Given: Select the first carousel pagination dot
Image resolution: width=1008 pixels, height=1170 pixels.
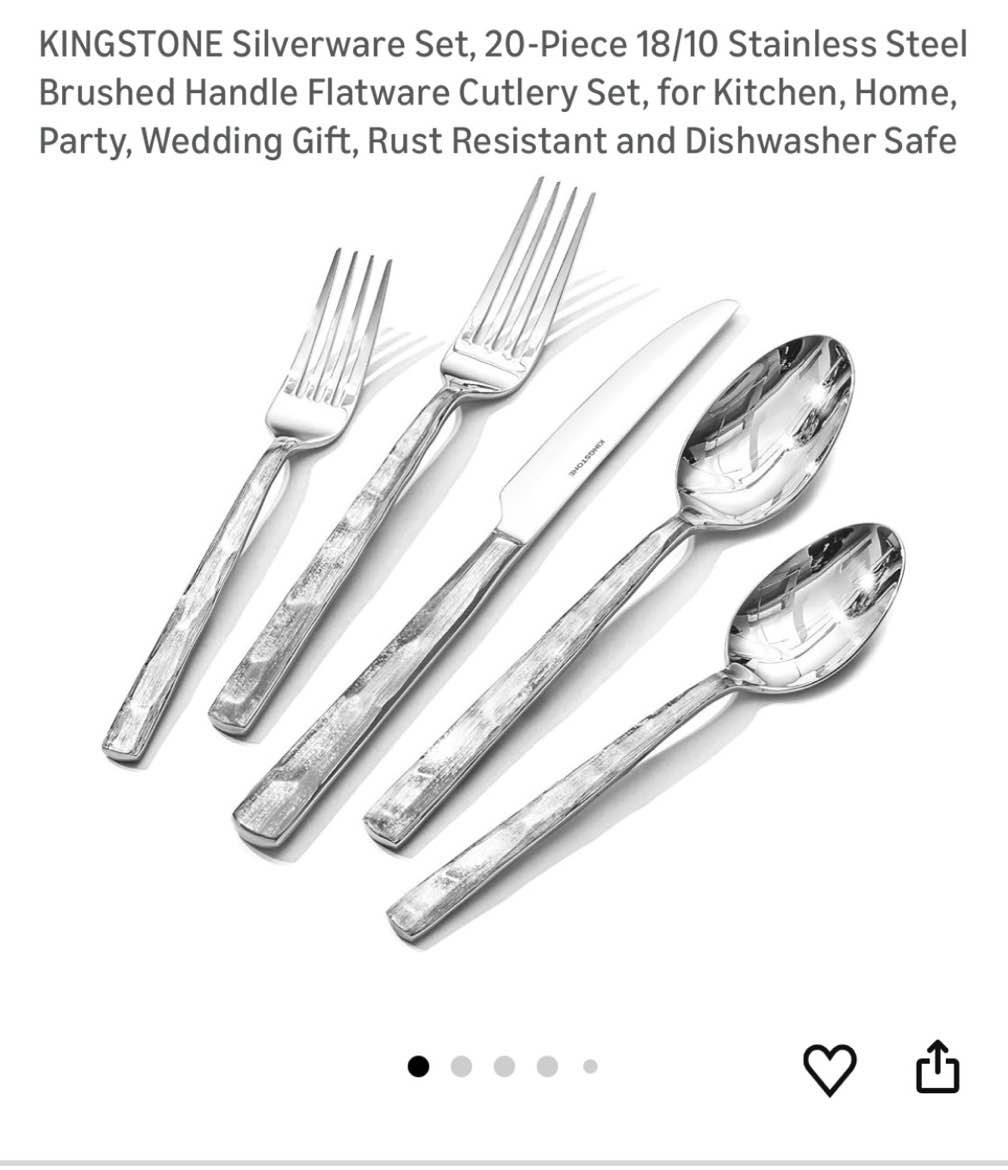Looking at the screenshot, I should (417, 1068).
